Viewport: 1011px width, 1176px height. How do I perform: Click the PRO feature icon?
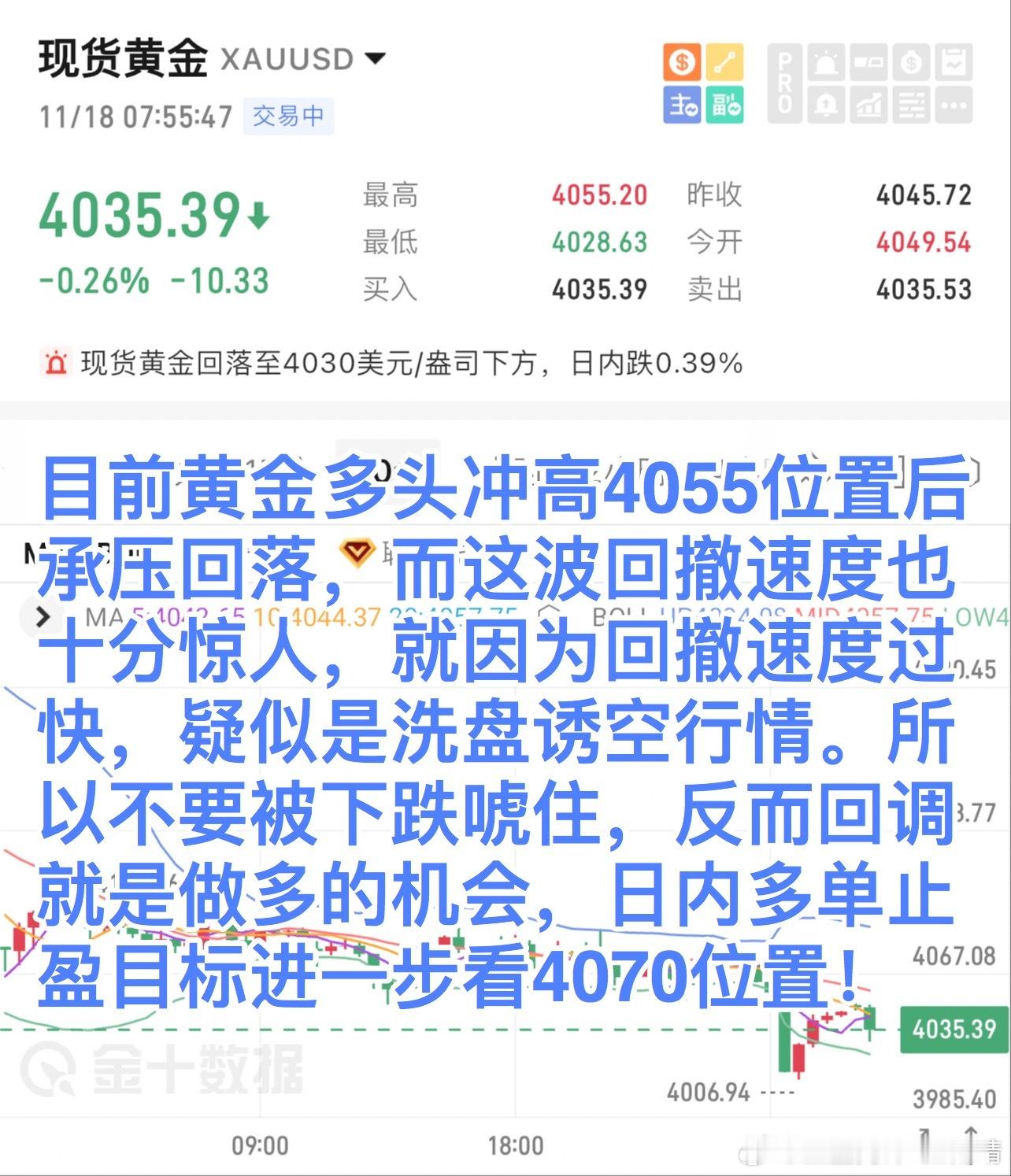783,81
